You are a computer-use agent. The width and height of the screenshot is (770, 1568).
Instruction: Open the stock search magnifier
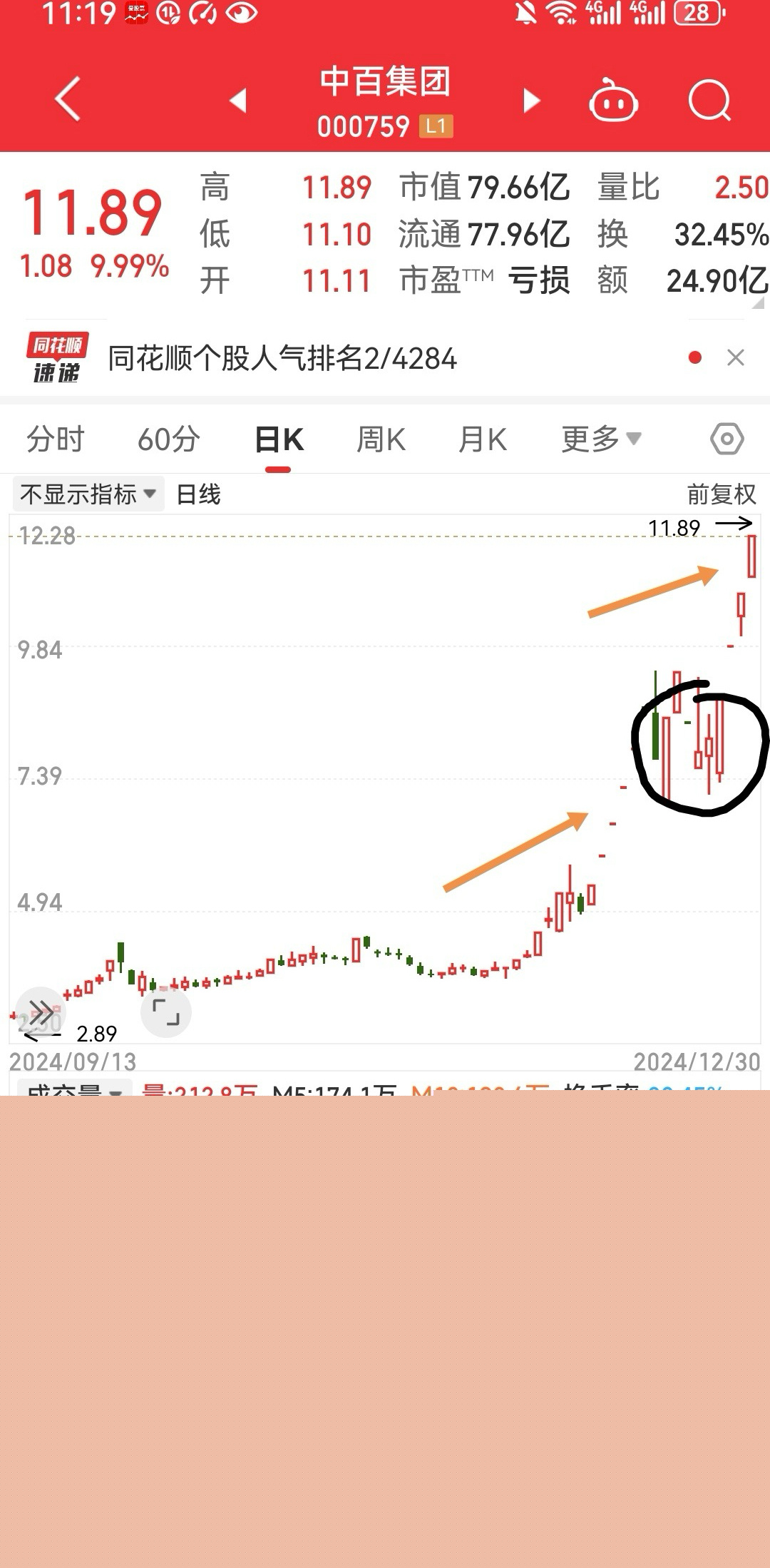tap(710, 100)
